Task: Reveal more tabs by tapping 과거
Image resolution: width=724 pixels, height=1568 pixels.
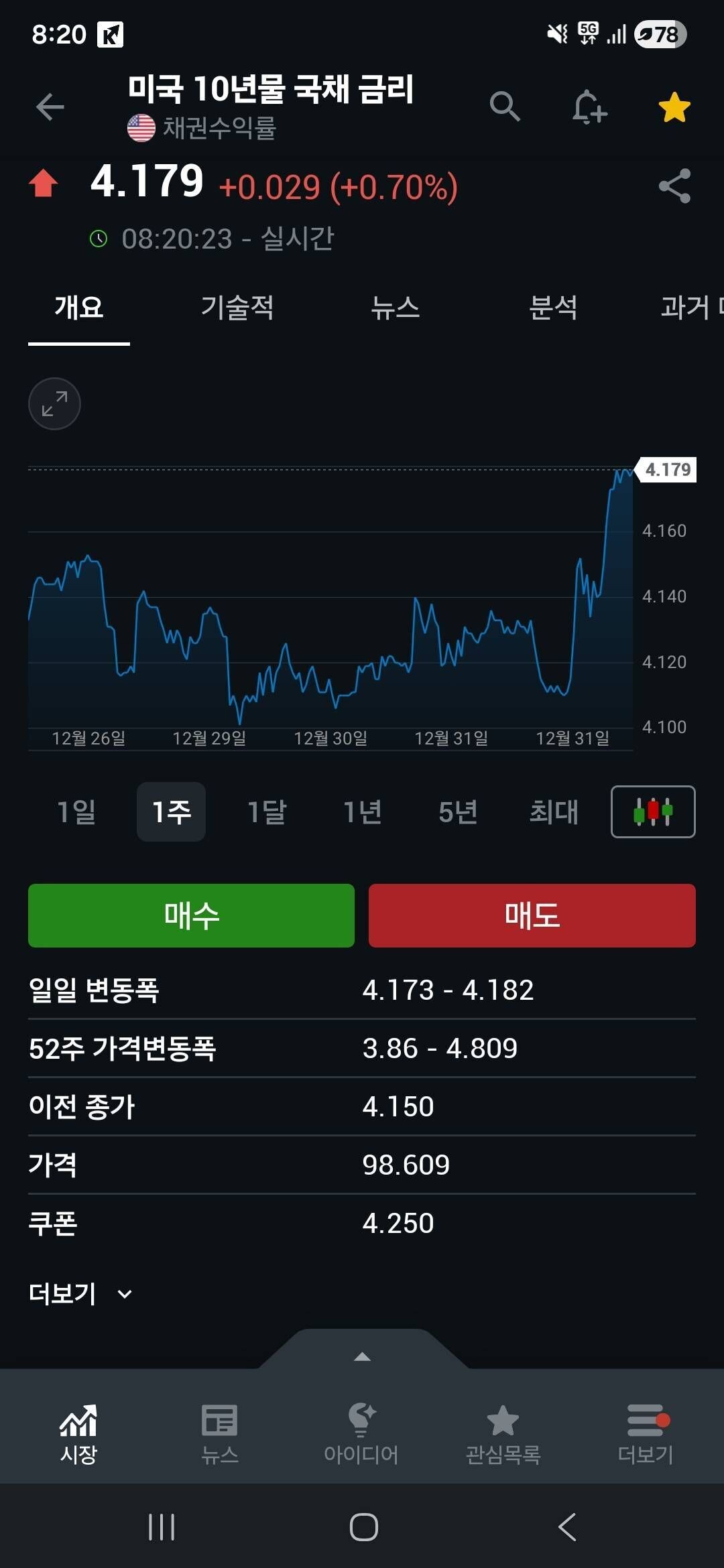Action: click(x=684, y=308)
